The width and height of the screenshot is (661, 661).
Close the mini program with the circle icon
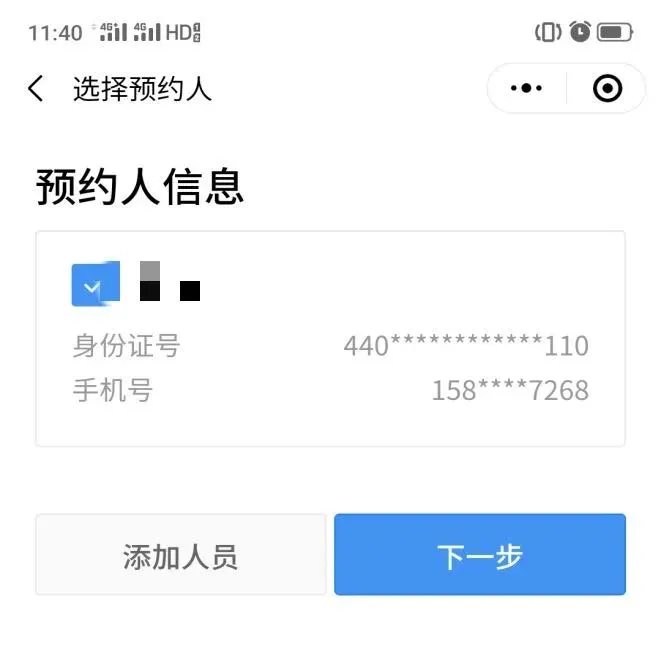pyautogui.click(x=607, y=89)
